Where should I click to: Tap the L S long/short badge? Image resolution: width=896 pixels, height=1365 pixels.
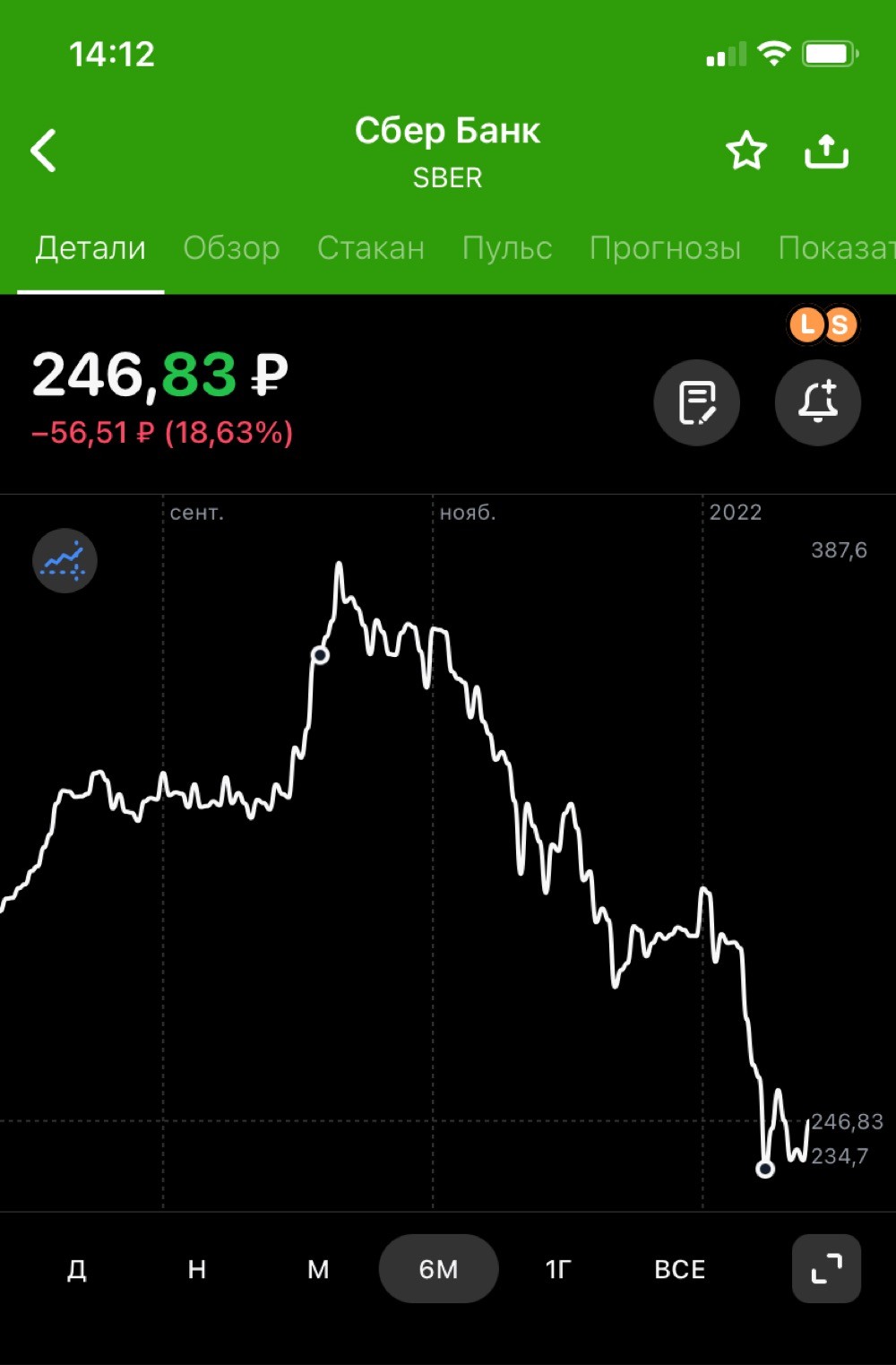(823, 325)
